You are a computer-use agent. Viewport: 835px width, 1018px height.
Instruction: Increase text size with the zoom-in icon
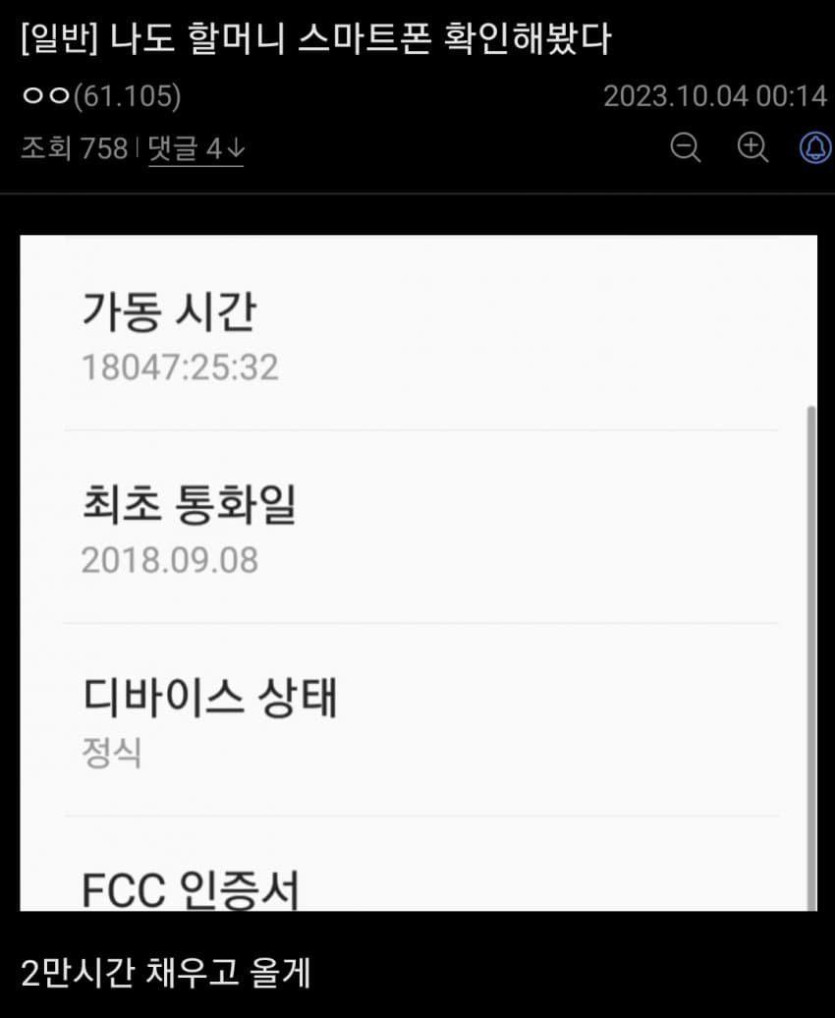[x=752, y=148]
